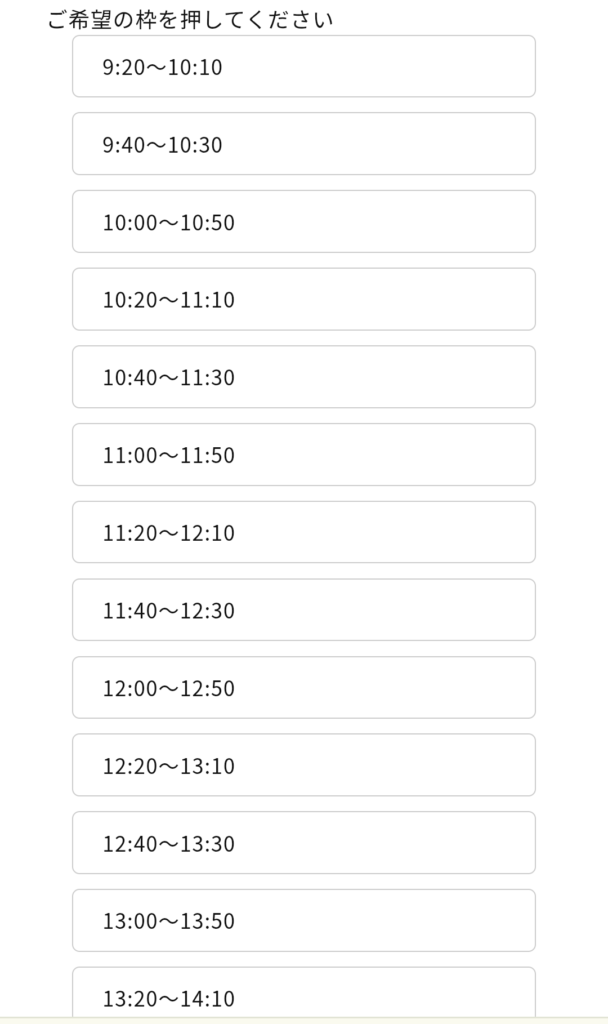
Task: Tap the 12:20～13:10 slot
Action: tap(304, 765)
